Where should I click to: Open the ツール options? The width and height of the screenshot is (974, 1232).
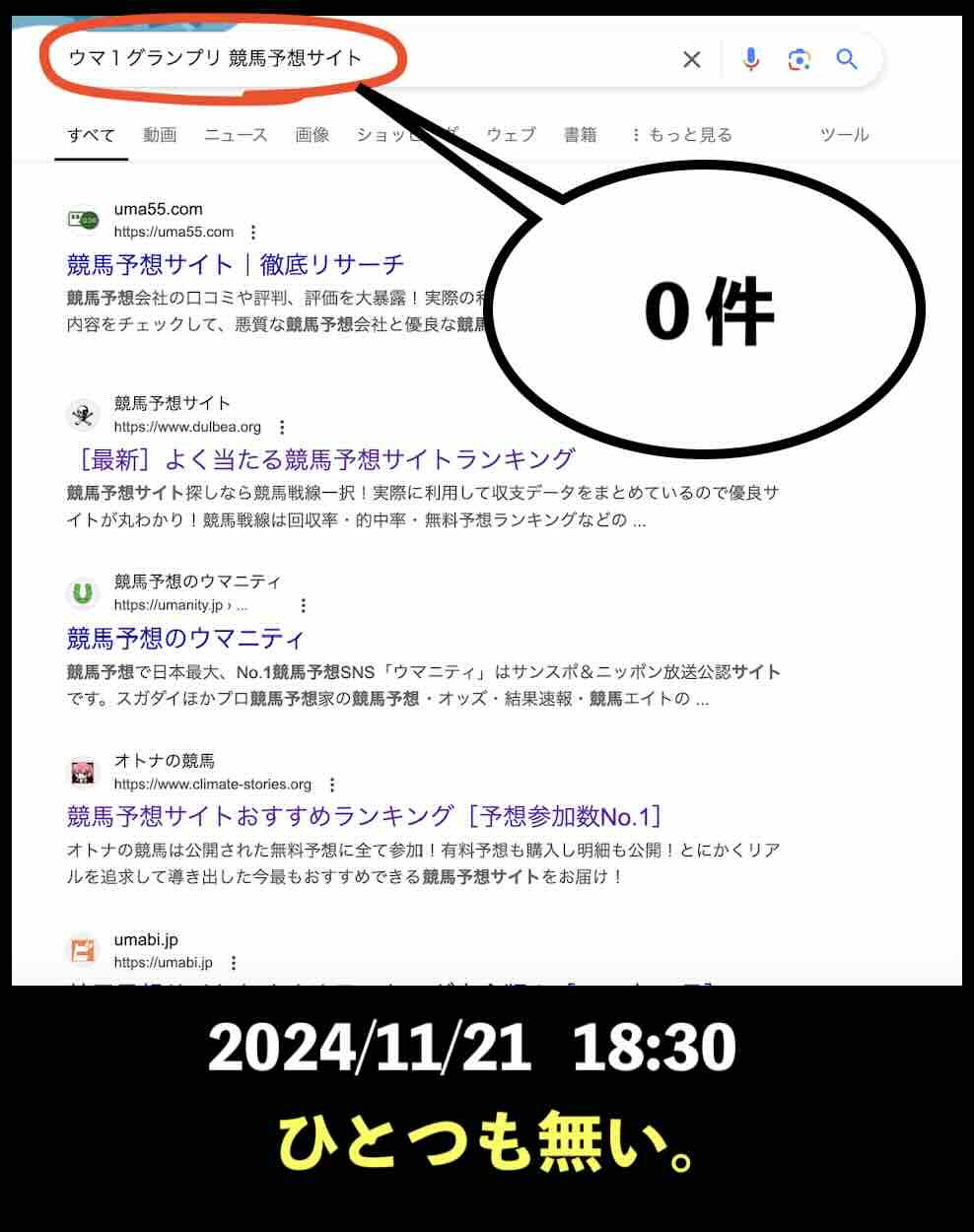click(845, 134)
